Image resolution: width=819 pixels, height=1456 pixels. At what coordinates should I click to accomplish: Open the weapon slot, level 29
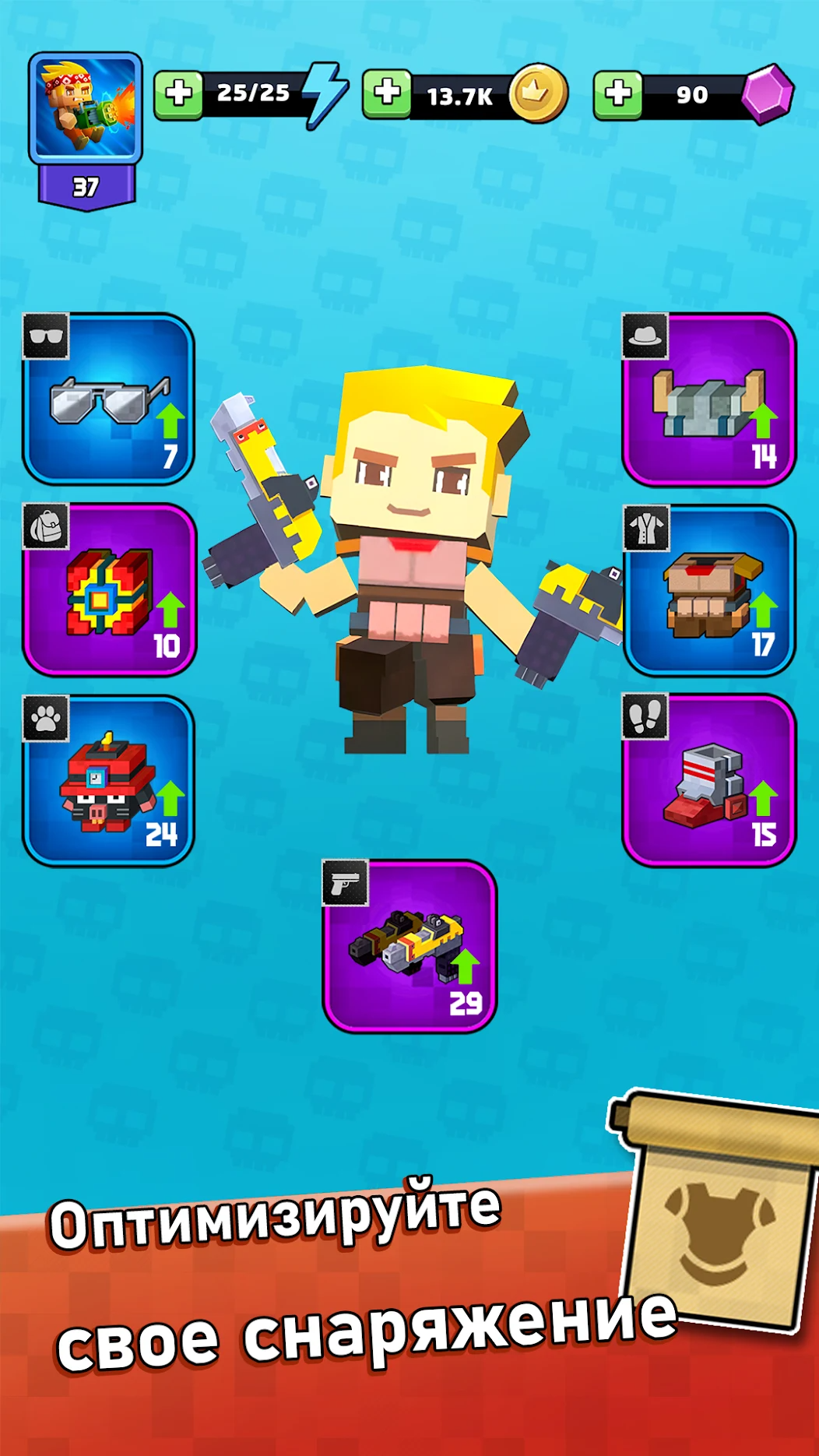(409, 947)
